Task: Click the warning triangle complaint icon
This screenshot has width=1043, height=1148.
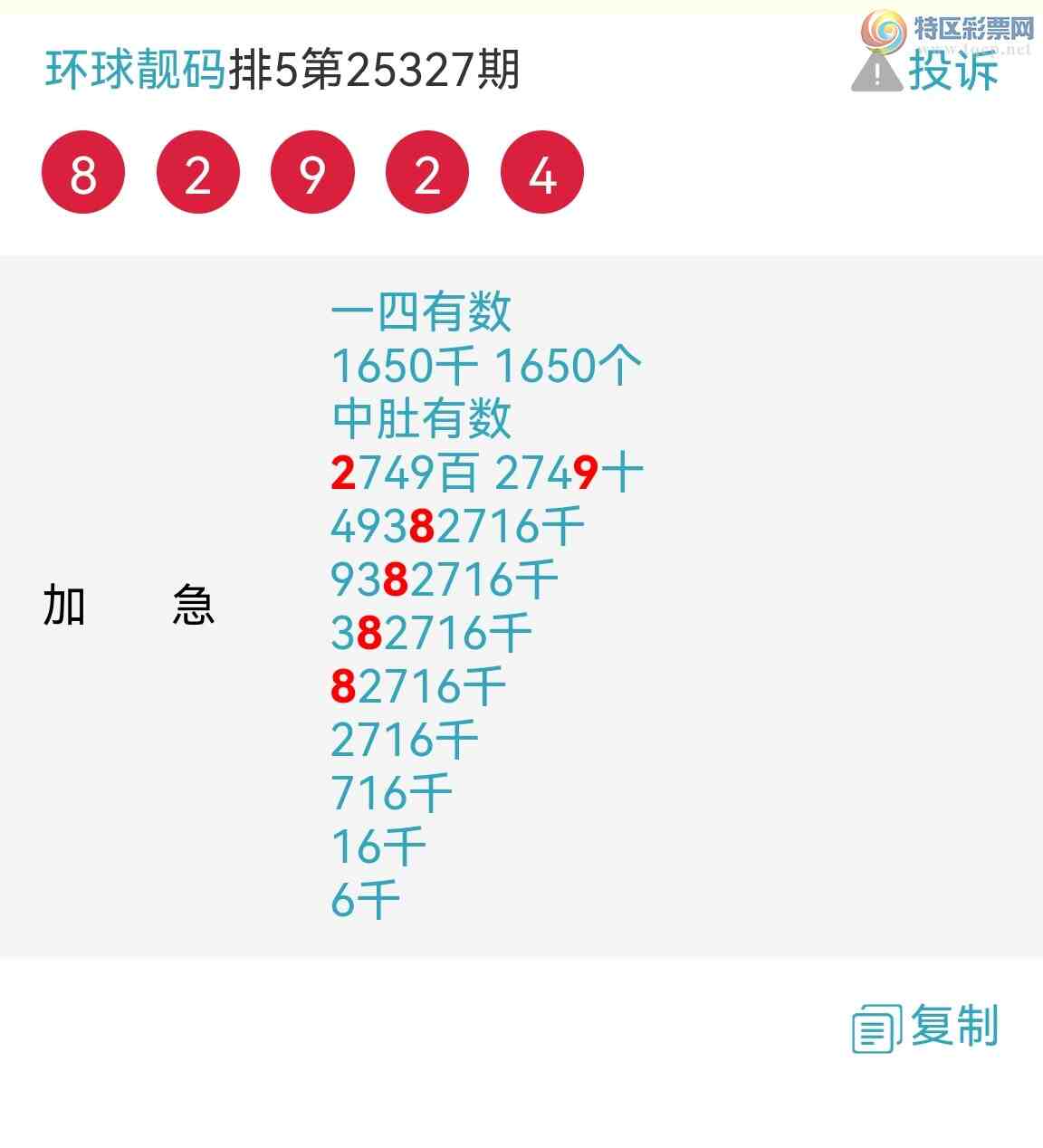Action: 877,72
